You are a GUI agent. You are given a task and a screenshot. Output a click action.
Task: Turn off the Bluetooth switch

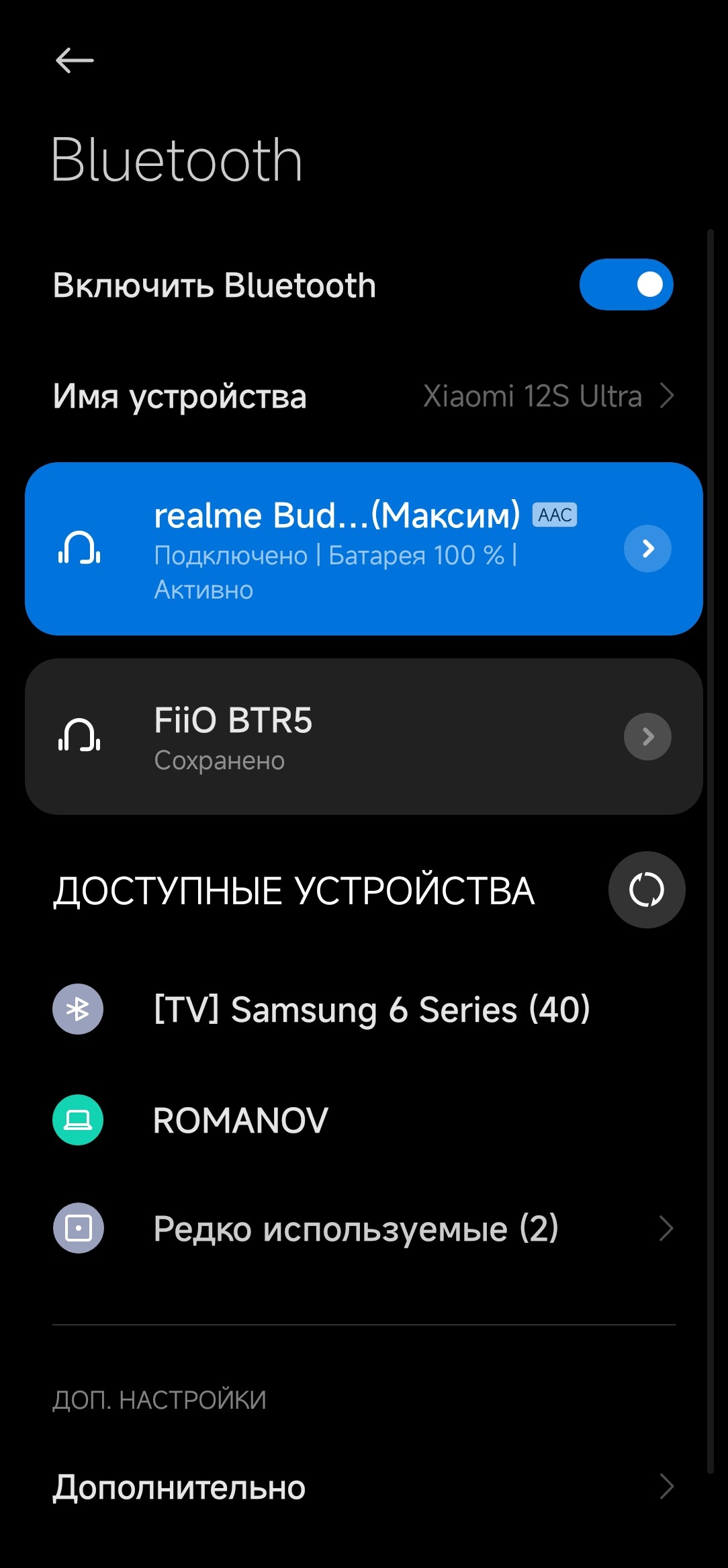(626, 285)
